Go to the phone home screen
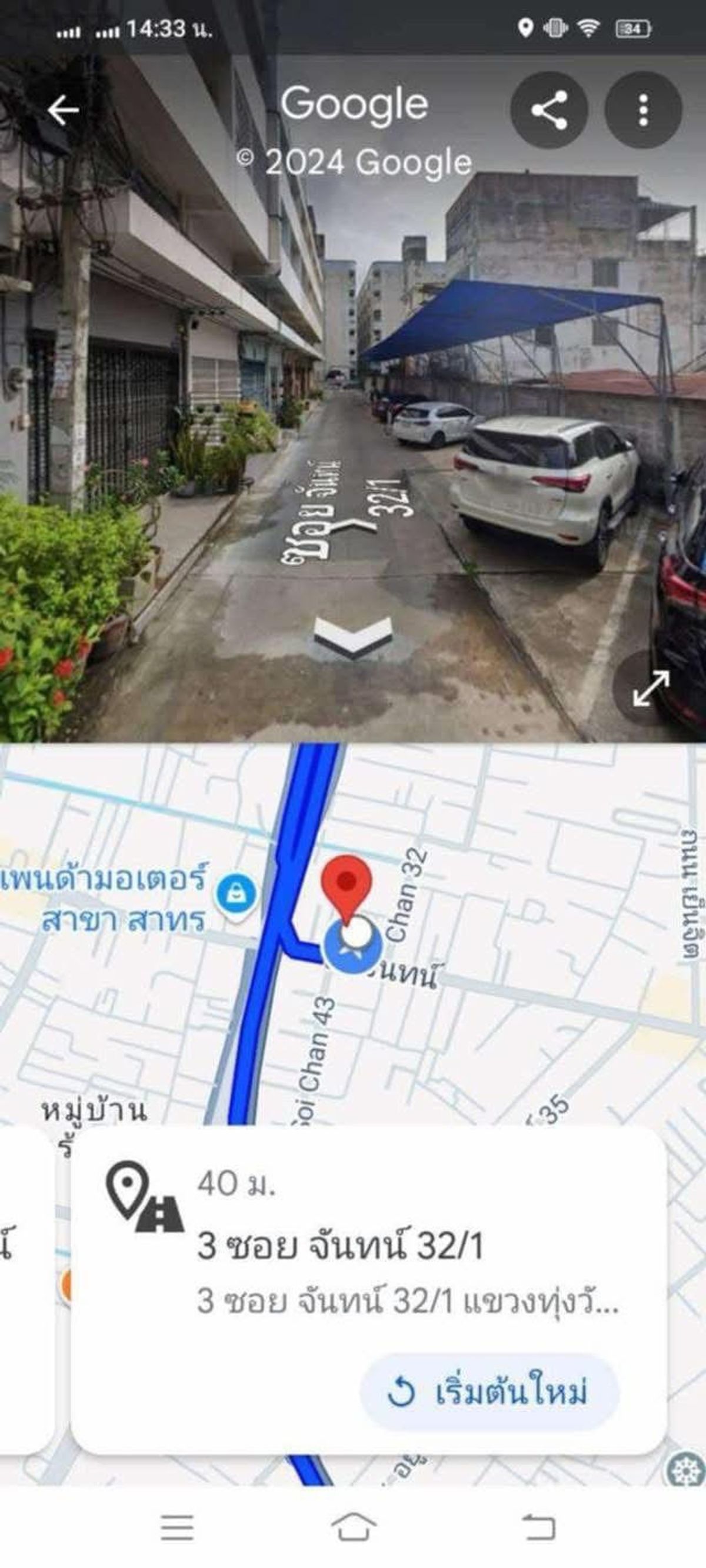This screenshot has width=706, height=1568. click(x=354, y=1526)
